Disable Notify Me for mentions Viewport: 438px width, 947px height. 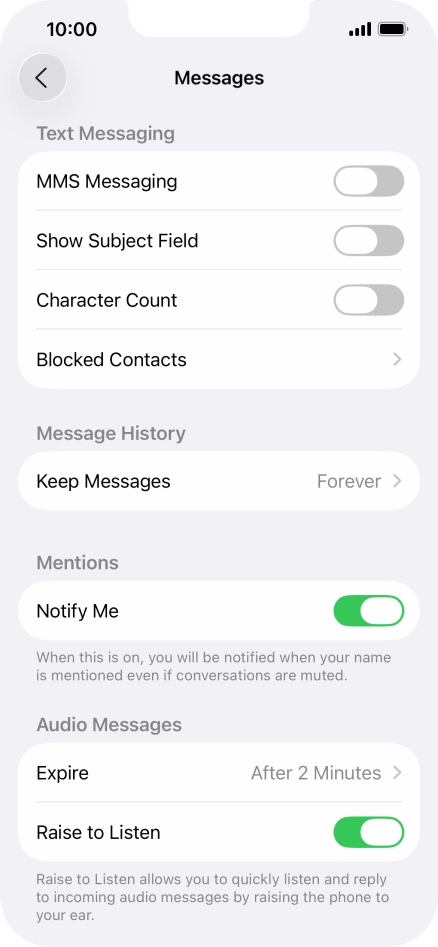click(x=369, y=611)
